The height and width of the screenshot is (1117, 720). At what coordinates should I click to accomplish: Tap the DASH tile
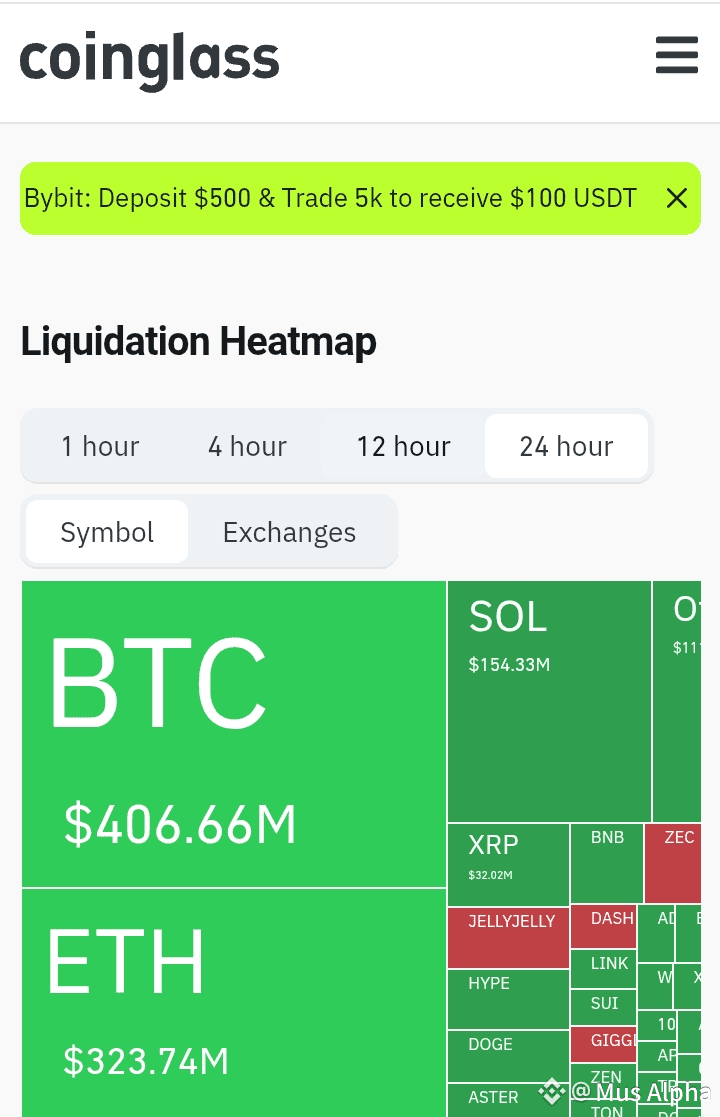(604, 927)
